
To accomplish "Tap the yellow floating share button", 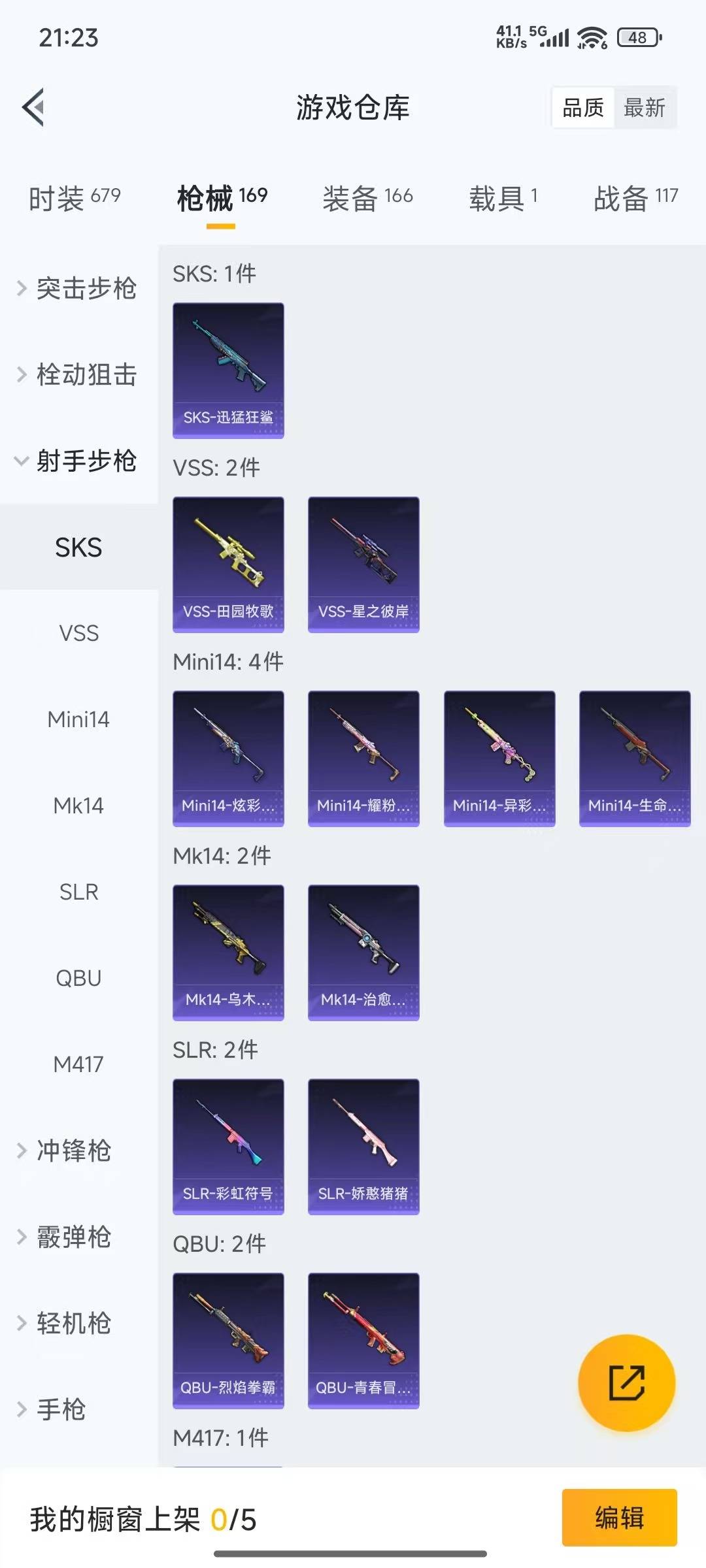I will pos(626,1382).
